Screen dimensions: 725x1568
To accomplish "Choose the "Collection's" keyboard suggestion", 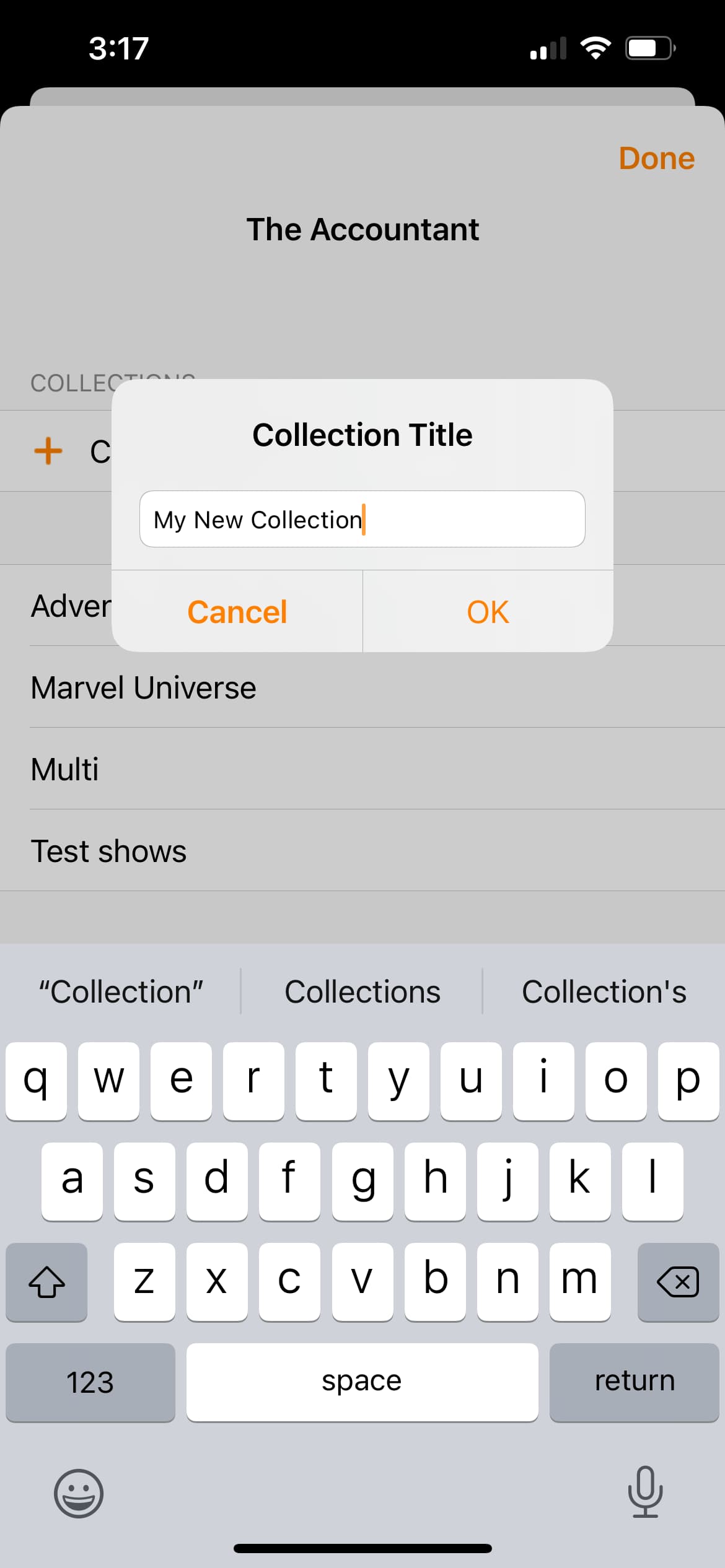I will point(604,992).
